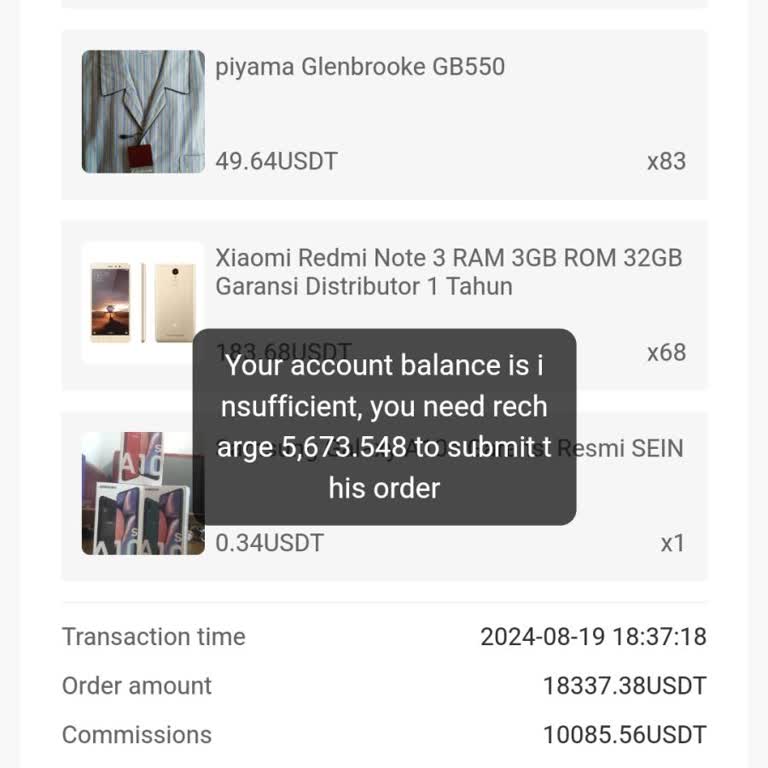This screenshot has height=768, width=768.
Task: Open the Xiaomi Redmi Note 3 item
Action: pyautogui.click(x=448, y=272)
